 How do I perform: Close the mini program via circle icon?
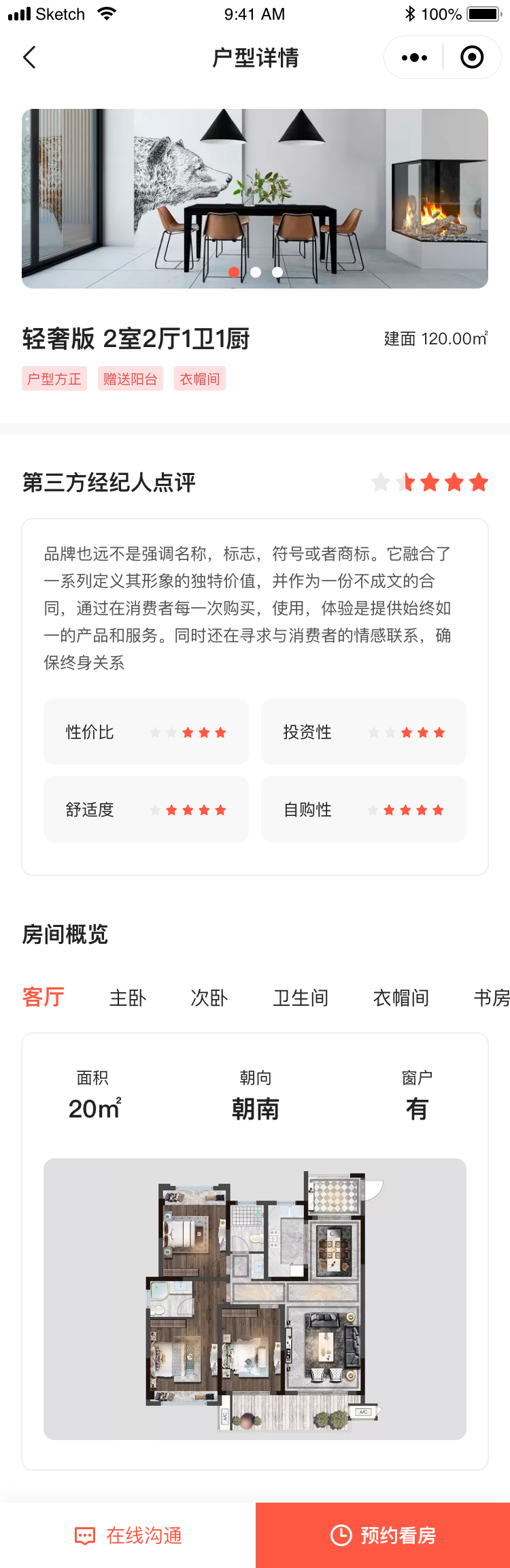click(472, 58)
